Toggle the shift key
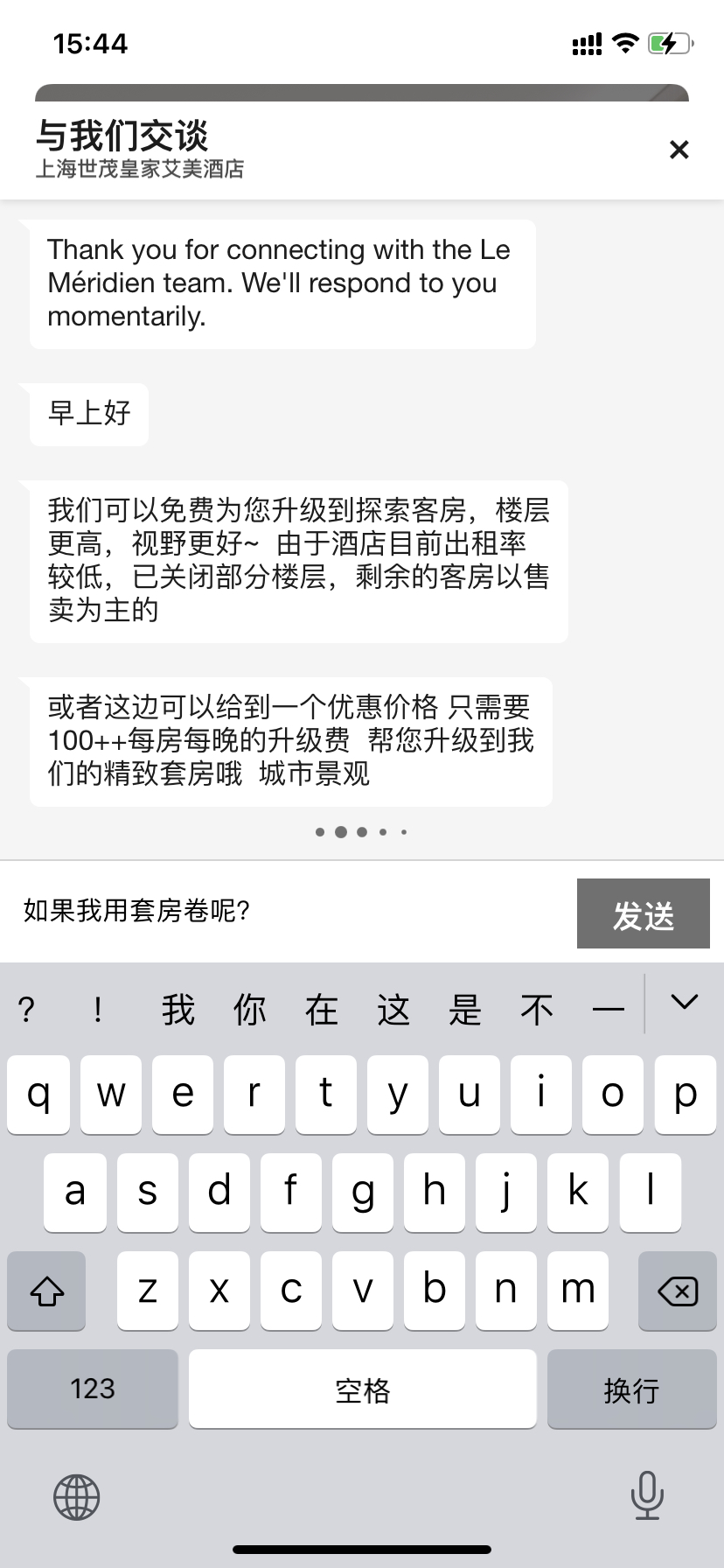Viewport: 724px width, 1568px height. click(x=47, y=1291)
